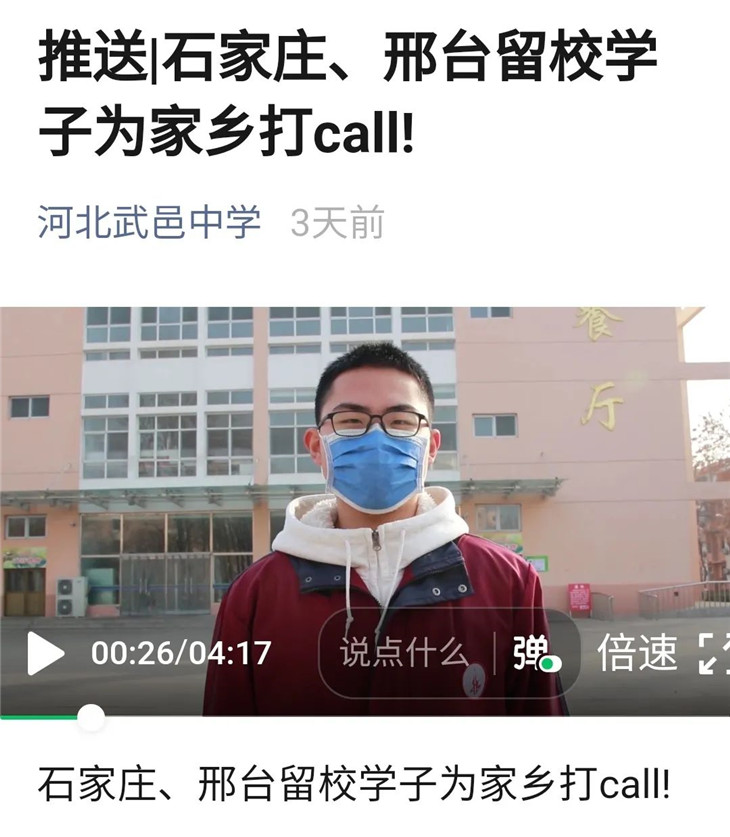Screen dimensions: 730x837
Task: Open the 倍速 playback speed options
Action: click(637, 654)
